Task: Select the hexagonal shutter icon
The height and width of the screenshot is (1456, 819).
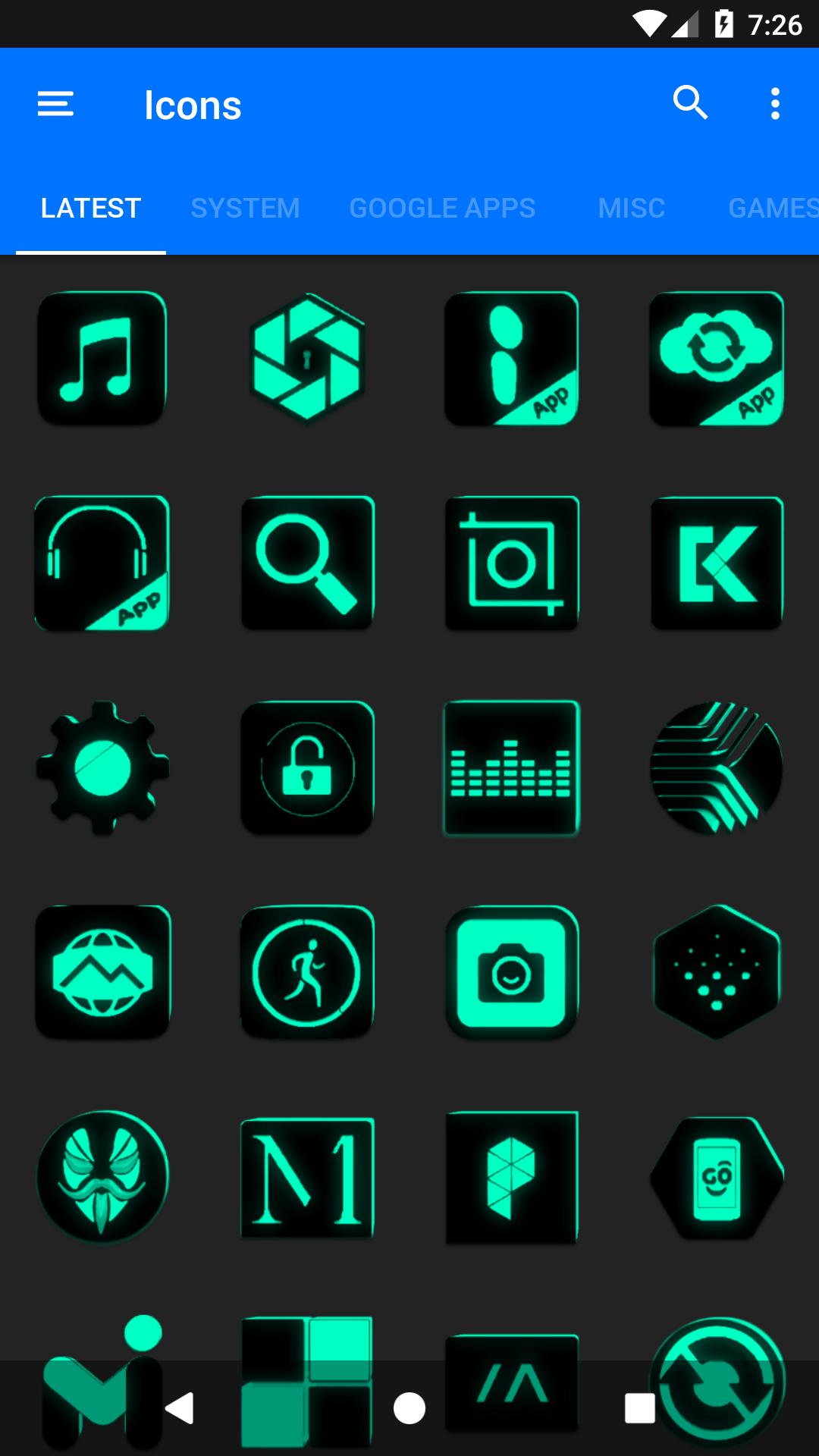Action: 307,358
